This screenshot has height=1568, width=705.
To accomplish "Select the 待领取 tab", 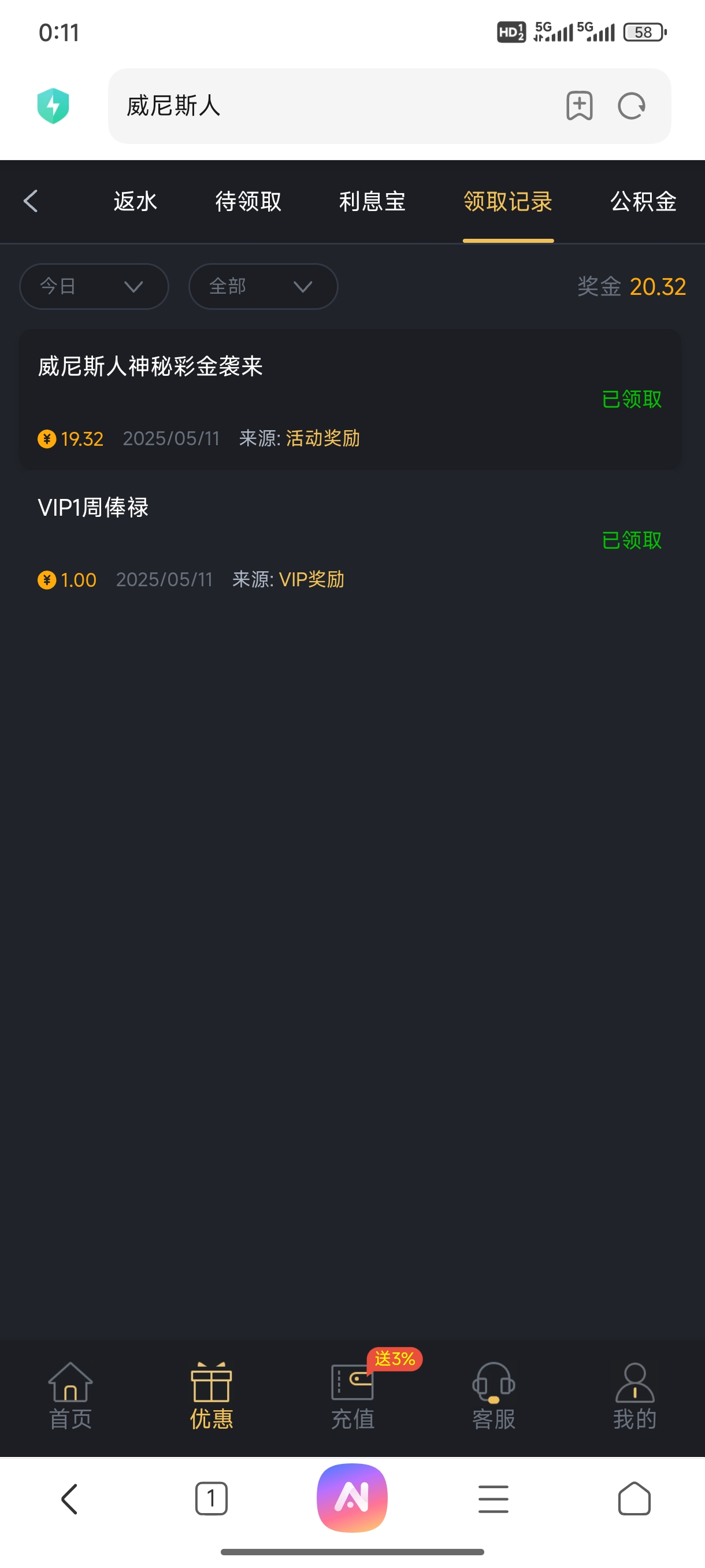I will coord(247,201).
